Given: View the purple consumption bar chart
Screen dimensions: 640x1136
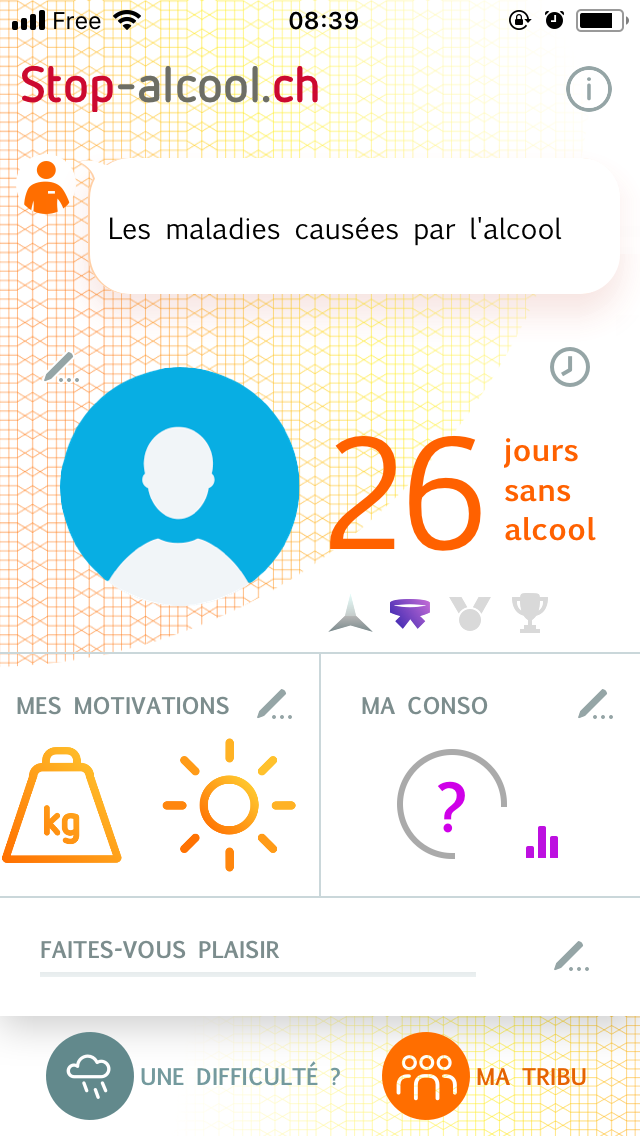Looking at the screenshot, I should pos(542,842).
